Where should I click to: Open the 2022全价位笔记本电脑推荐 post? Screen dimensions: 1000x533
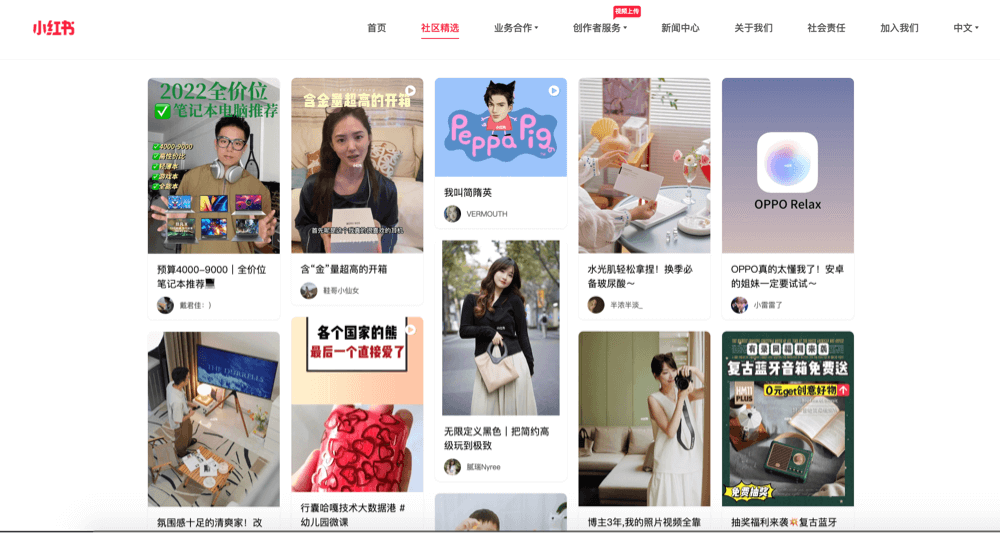point(213,166)
